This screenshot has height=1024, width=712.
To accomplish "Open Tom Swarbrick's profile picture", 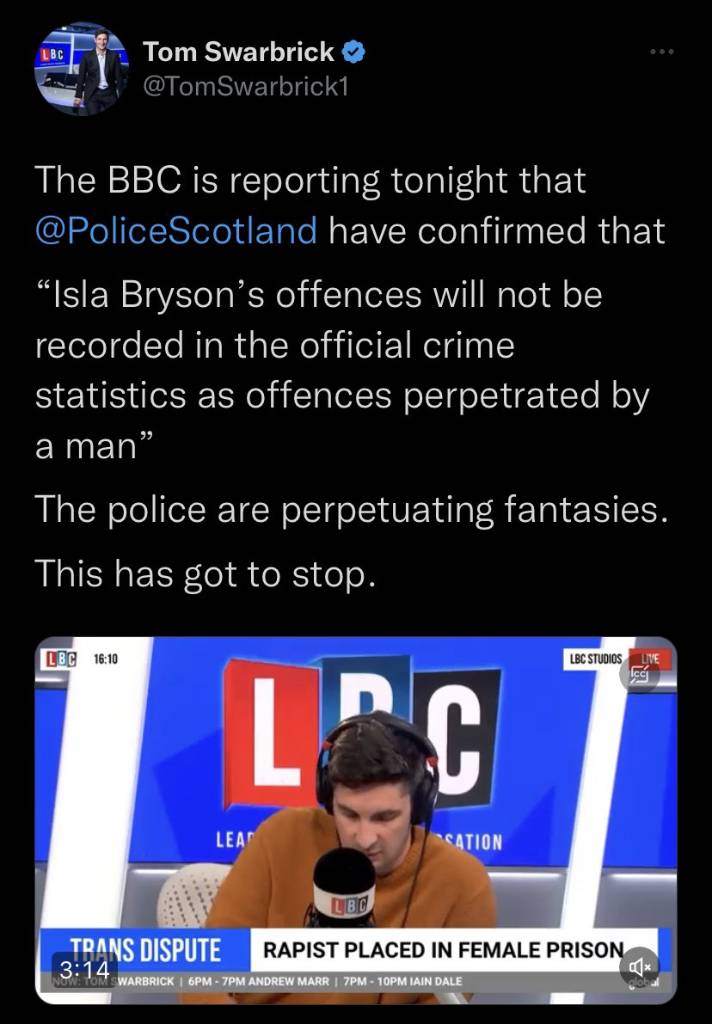I will [x=81, y=69].
